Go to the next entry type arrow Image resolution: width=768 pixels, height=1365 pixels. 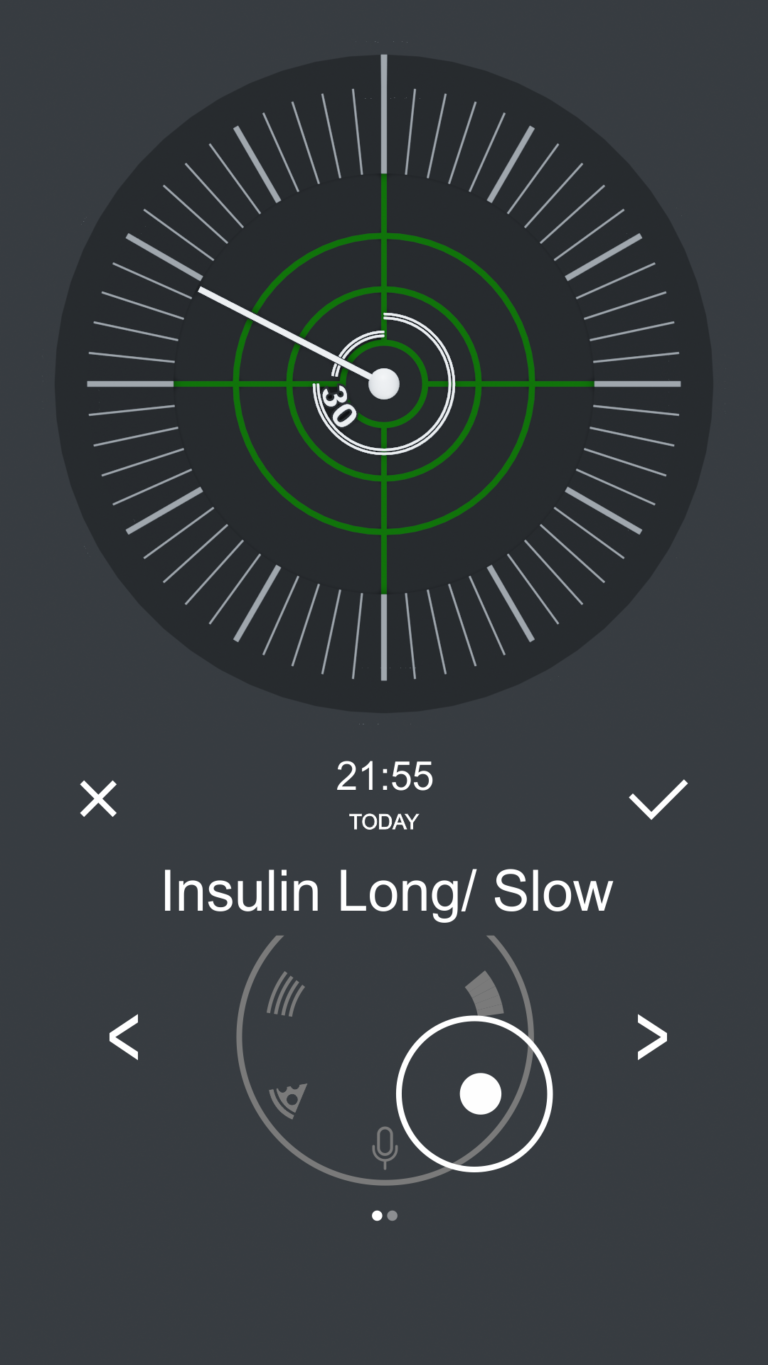[652, 1038]
